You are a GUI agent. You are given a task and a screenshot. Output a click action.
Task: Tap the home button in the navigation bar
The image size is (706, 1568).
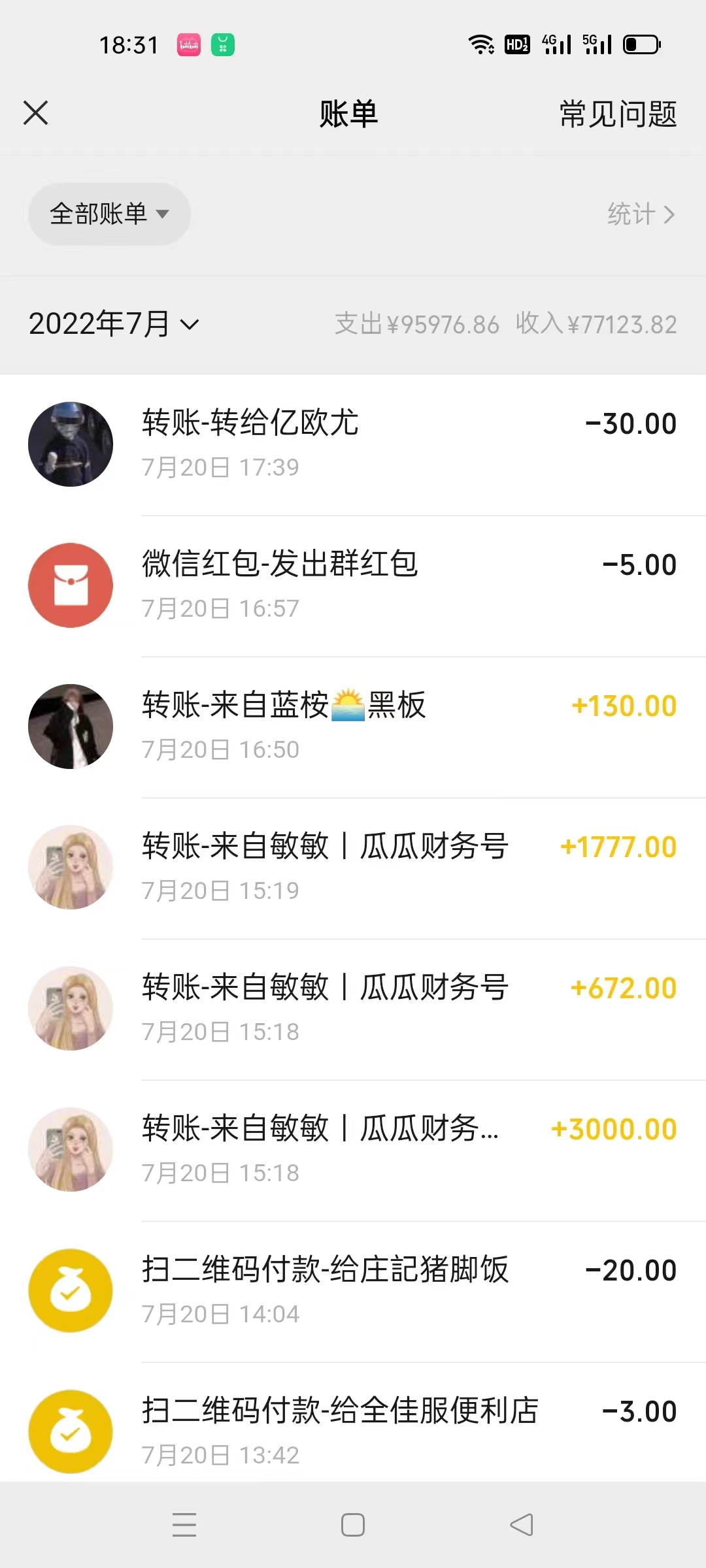[x=352, y=1524]
